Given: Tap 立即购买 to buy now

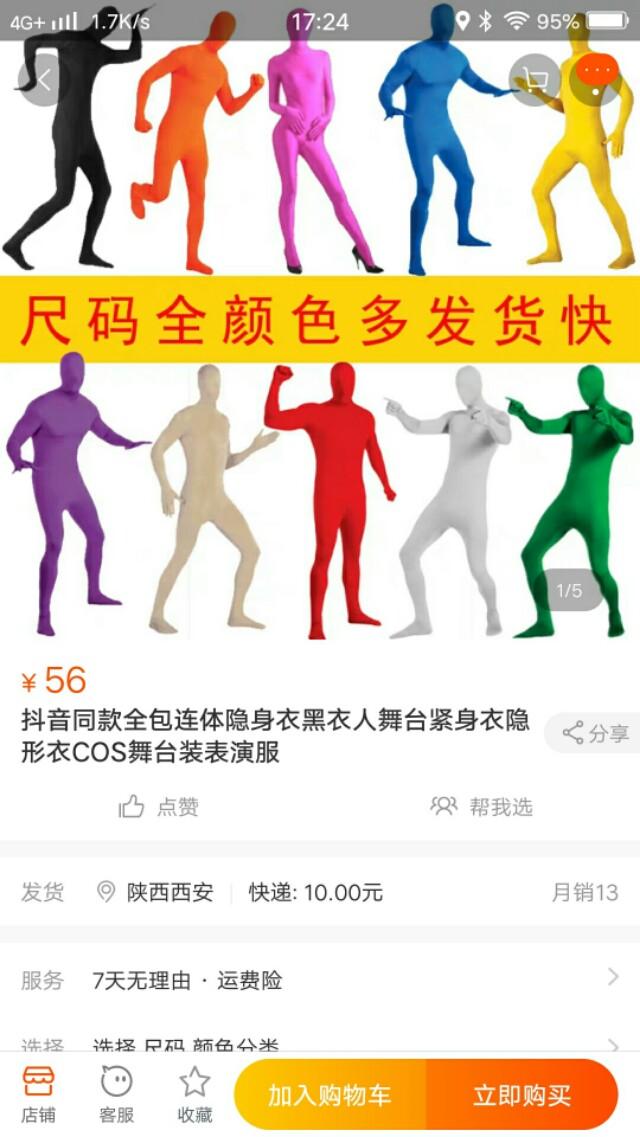Looking at the screenshot, I should 522,1095.
